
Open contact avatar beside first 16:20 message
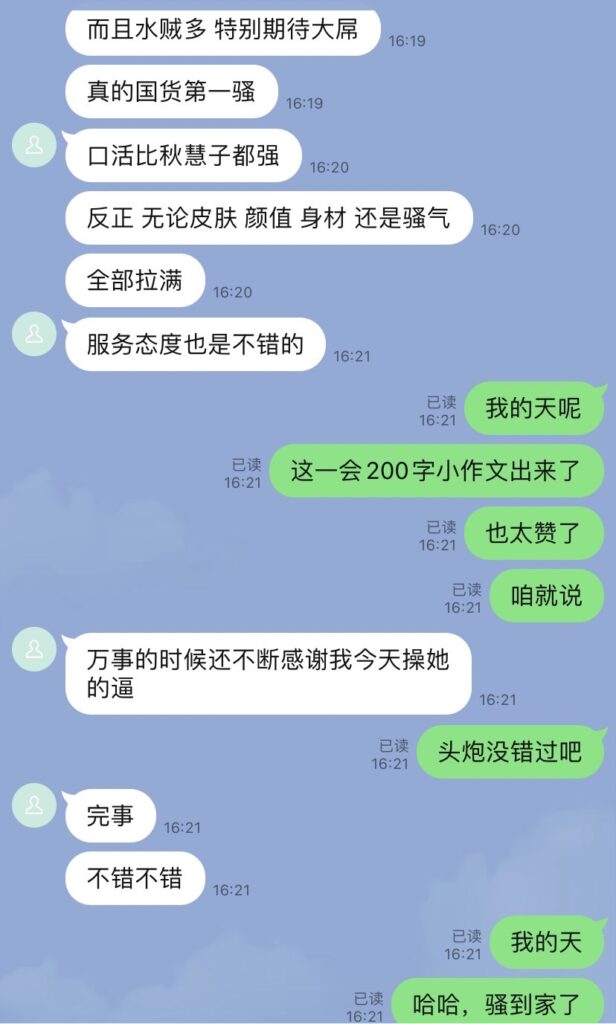[x=34, y=146]
